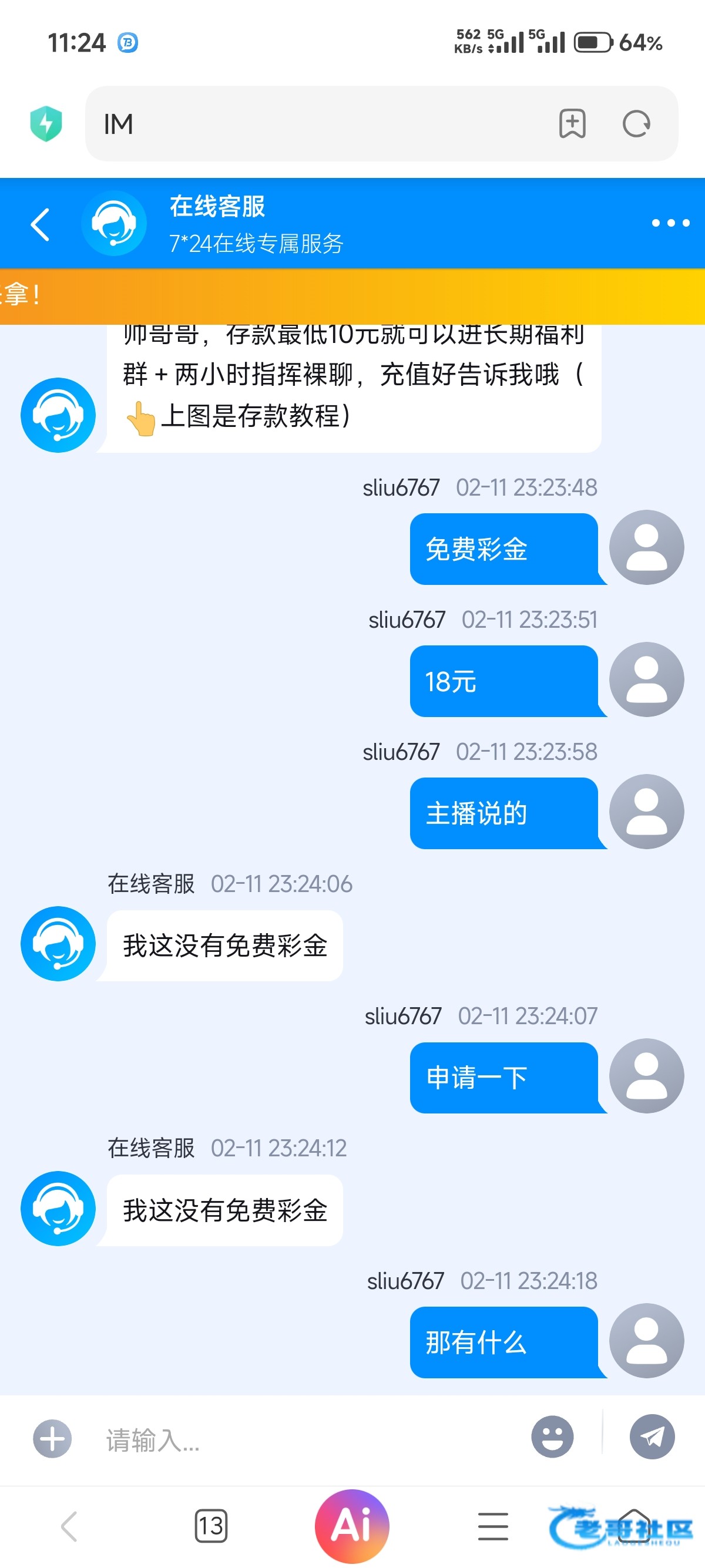Focus the 请输入 message input field

pyautogui.click(x=304, y=1440)
